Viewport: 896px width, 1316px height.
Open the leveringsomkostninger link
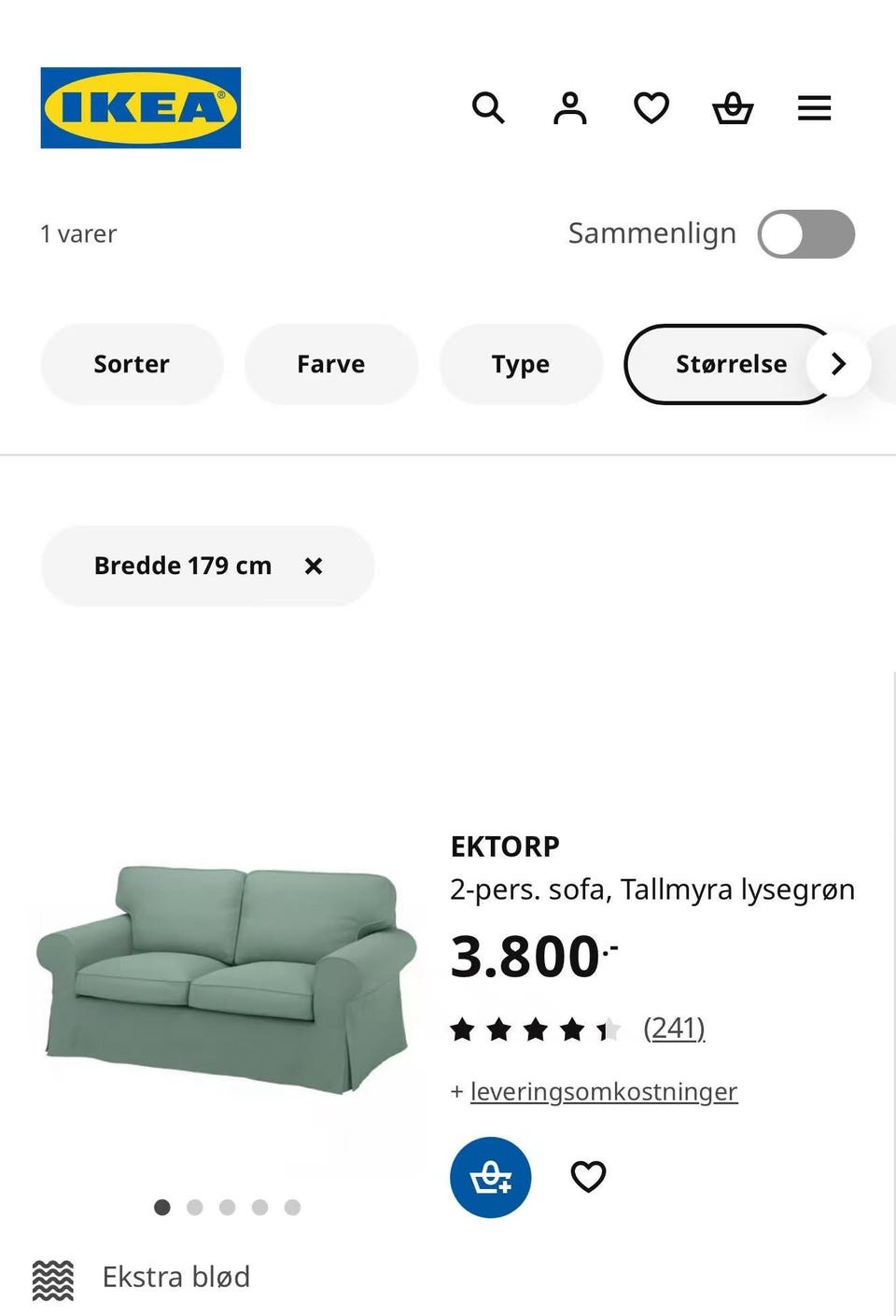pyautogui.click(x=602, y=1090)
